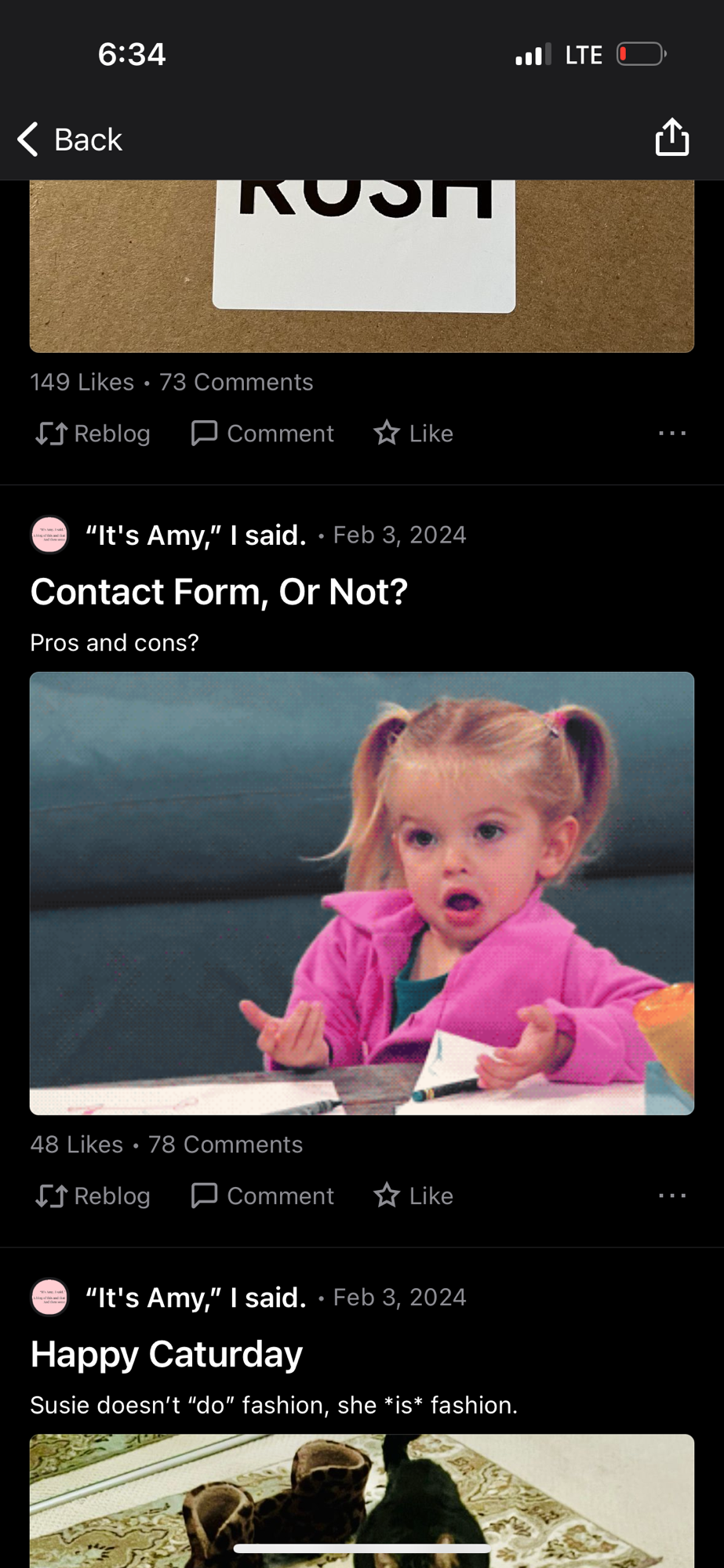
Task: Comment on Contact Form, Or Not? post
Action: point(263,1196)
